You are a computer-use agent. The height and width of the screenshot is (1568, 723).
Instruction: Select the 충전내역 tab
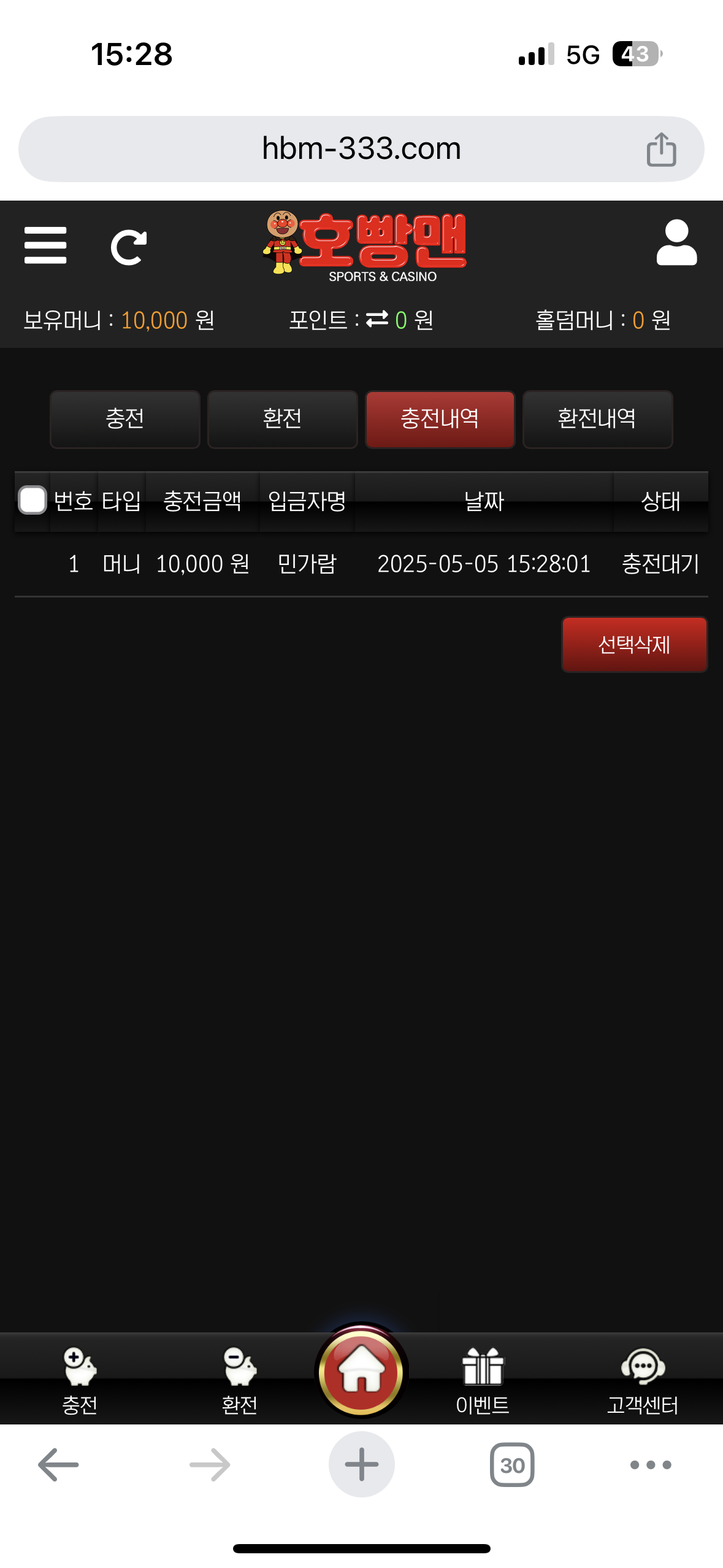coord(440,419)
